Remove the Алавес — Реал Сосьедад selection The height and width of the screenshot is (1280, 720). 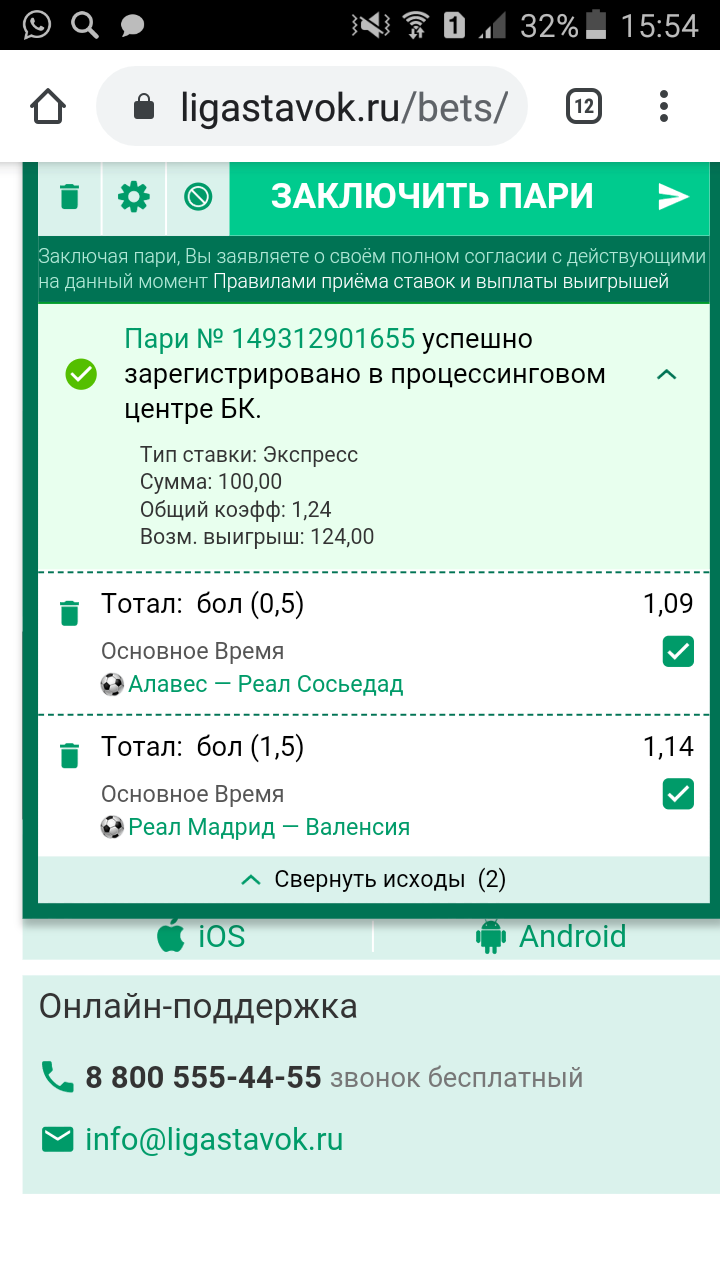[x=69, y=612]
